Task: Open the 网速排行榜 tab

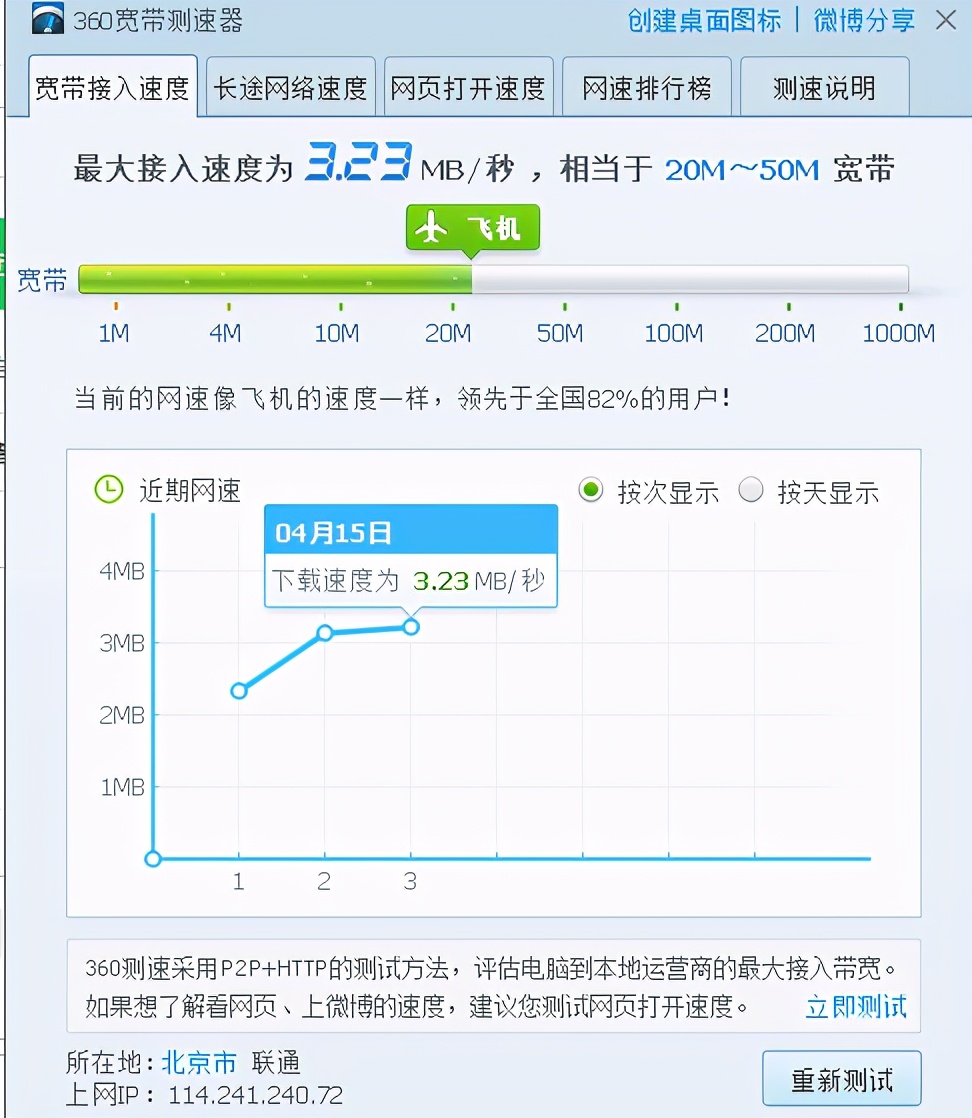Action: 646,87
